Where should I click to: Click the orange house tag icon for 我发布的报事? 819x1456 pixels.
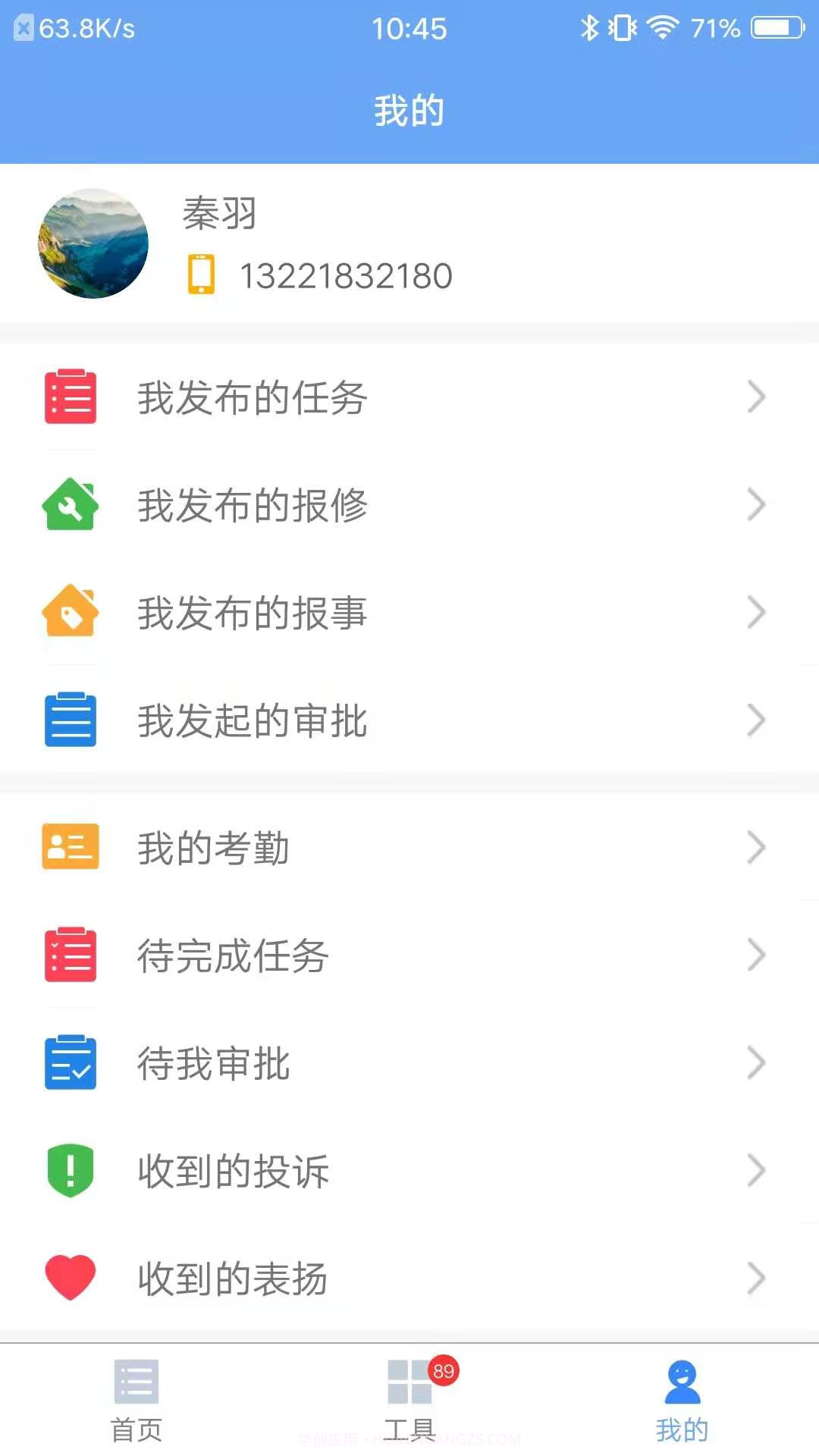click(x=71, y=612)
